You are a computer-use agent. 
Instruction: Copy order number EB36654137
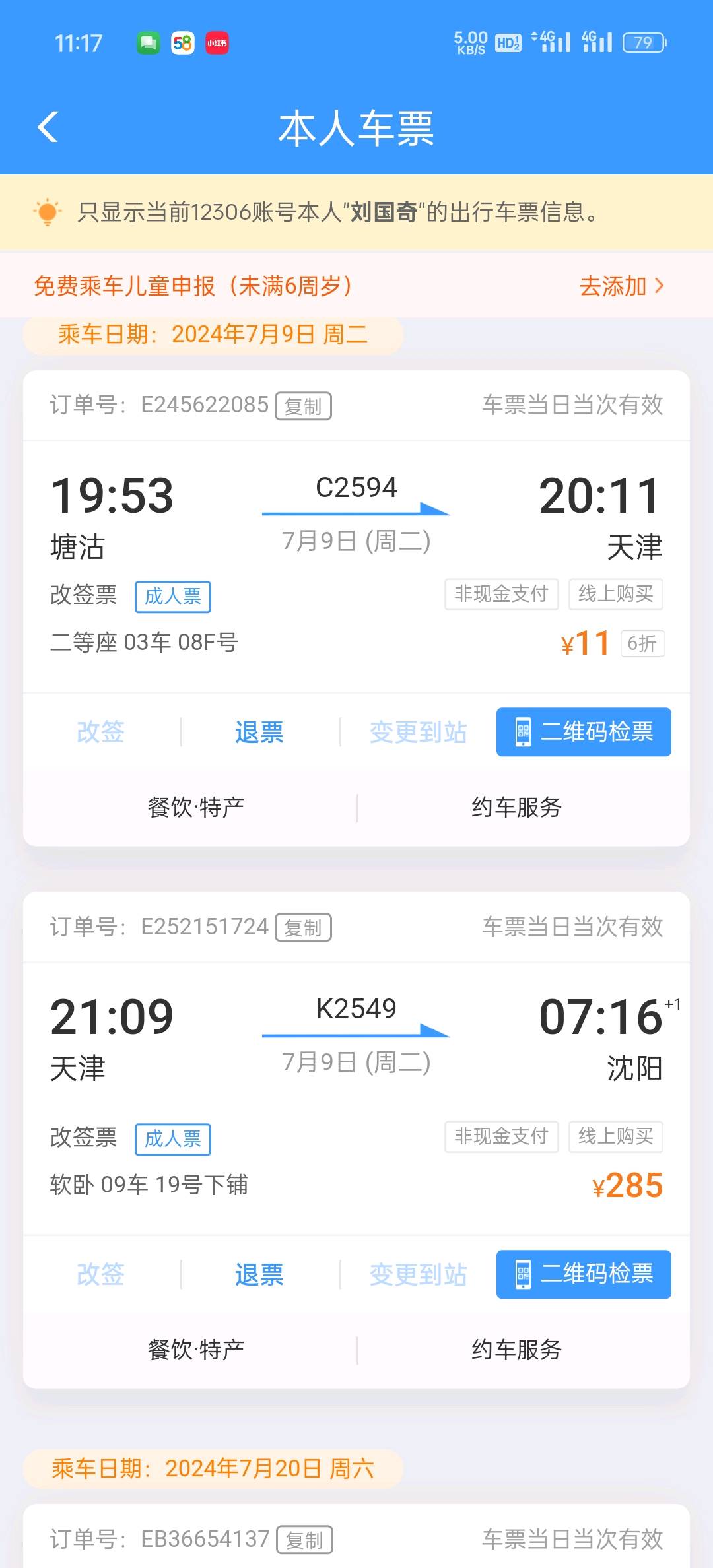click(304, 1540)
